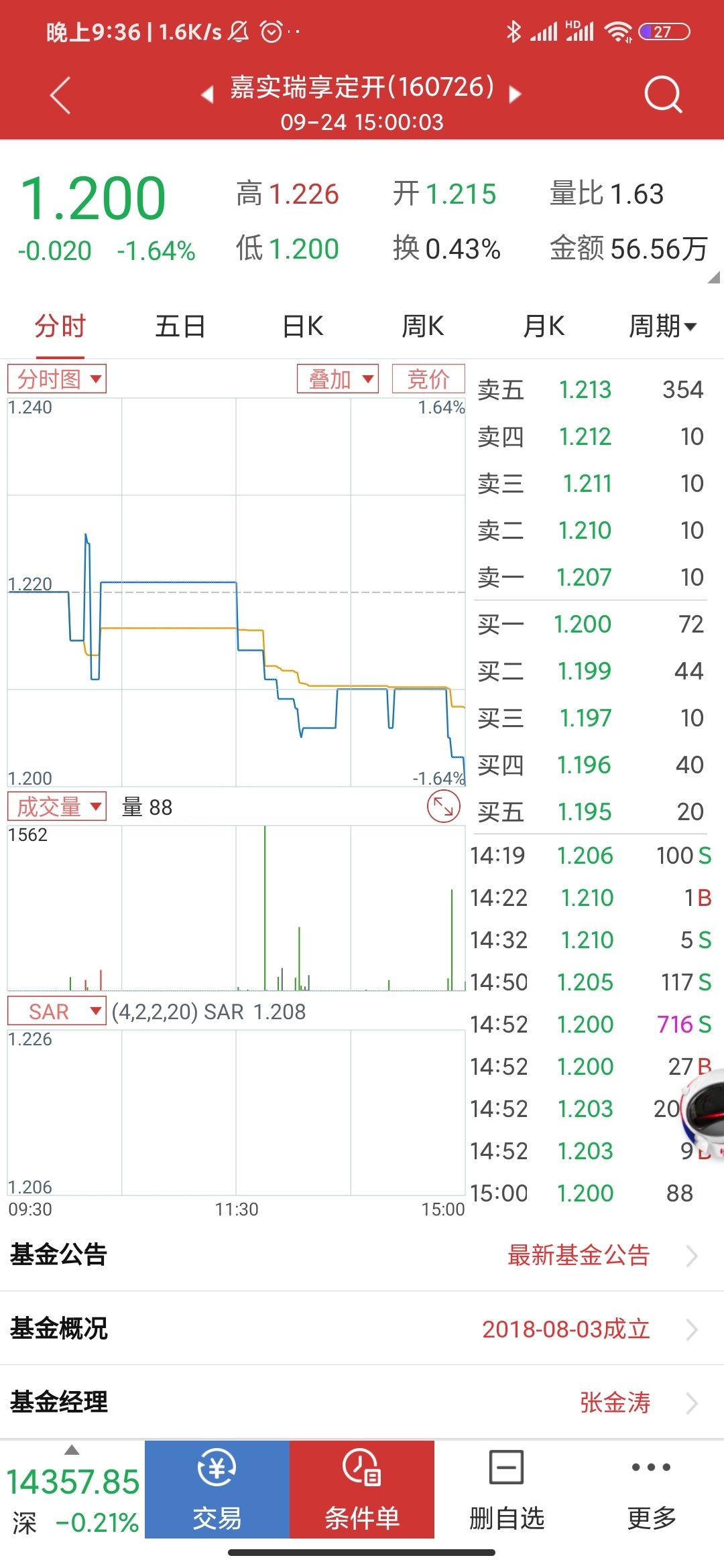Switch to the previous fund with the left arrow
Viewport: 724px width, 1568px height.
click(207, 94)
